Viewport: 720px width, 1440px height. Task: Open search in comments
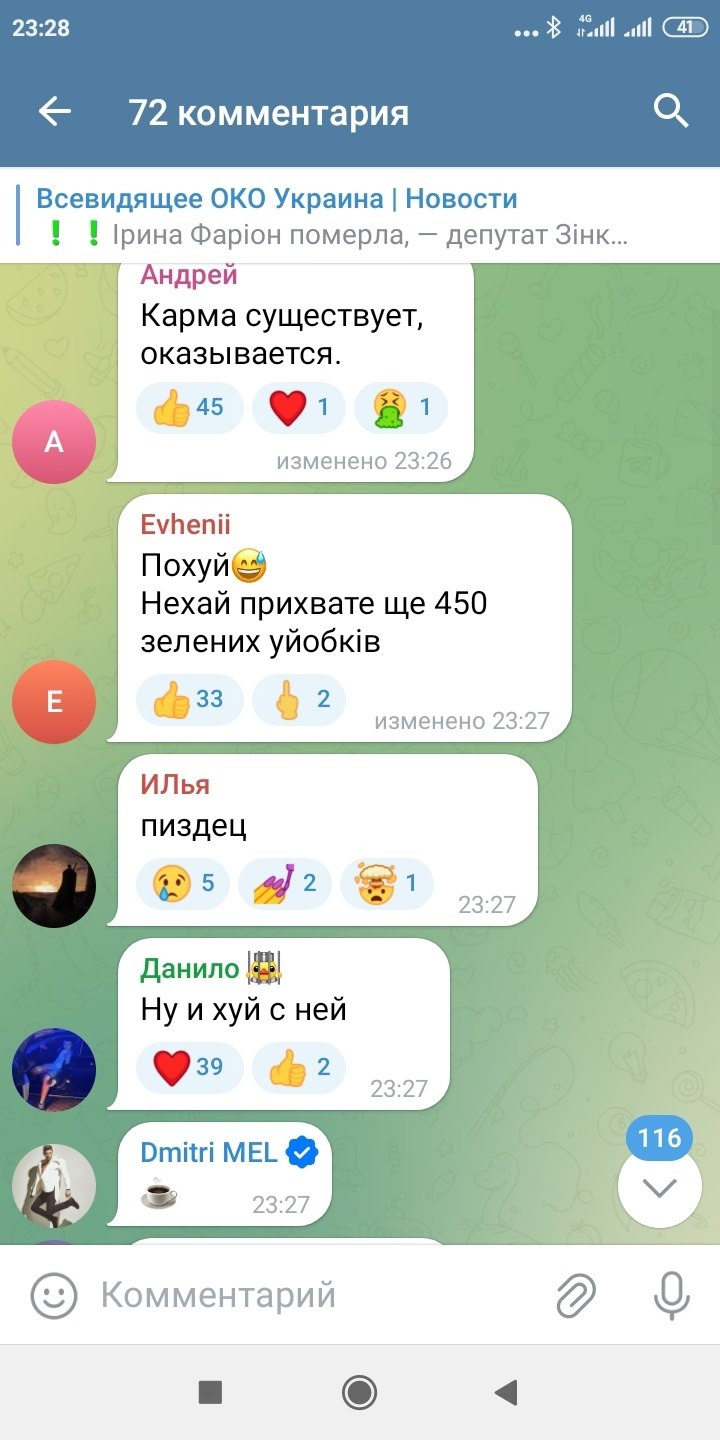coord(671,111)
